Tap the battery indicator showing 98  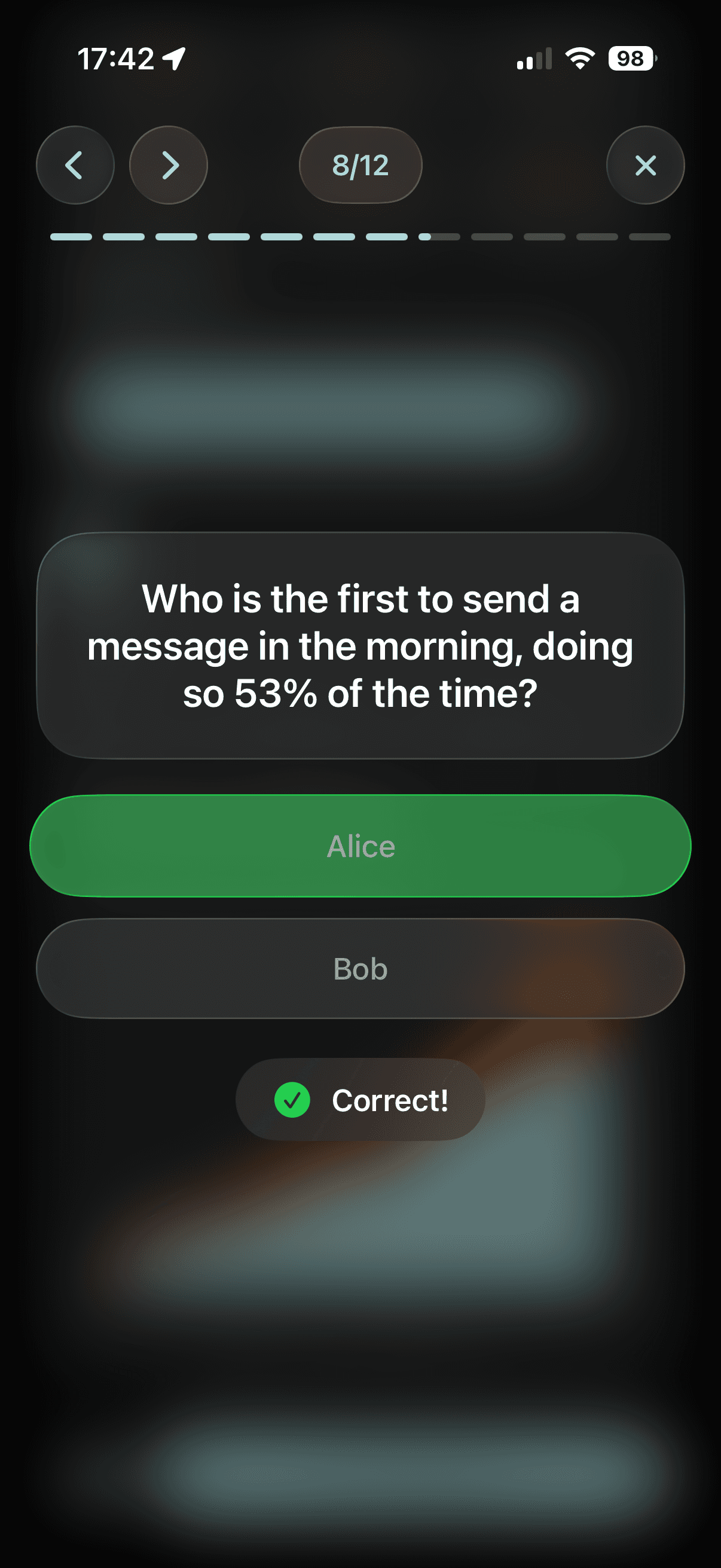pyautogui.click(x=630, y=58)
